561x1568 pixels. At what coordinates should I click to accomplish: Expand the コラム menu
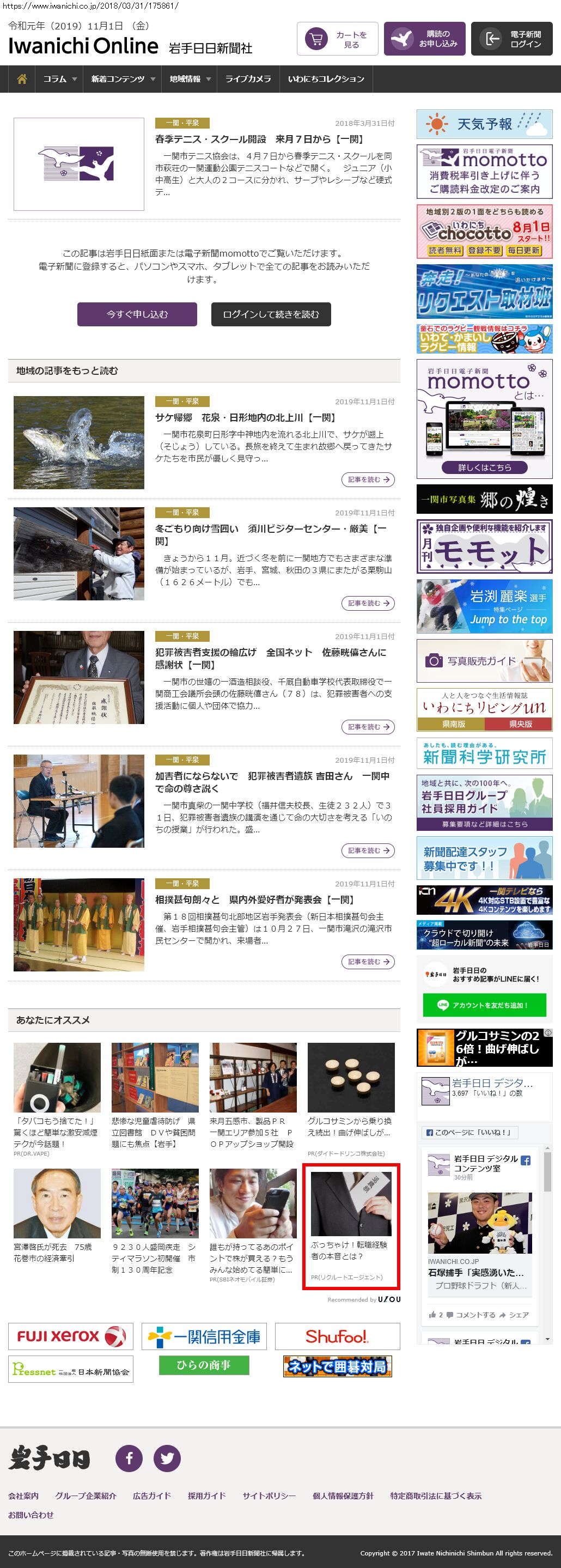[59, 79]
